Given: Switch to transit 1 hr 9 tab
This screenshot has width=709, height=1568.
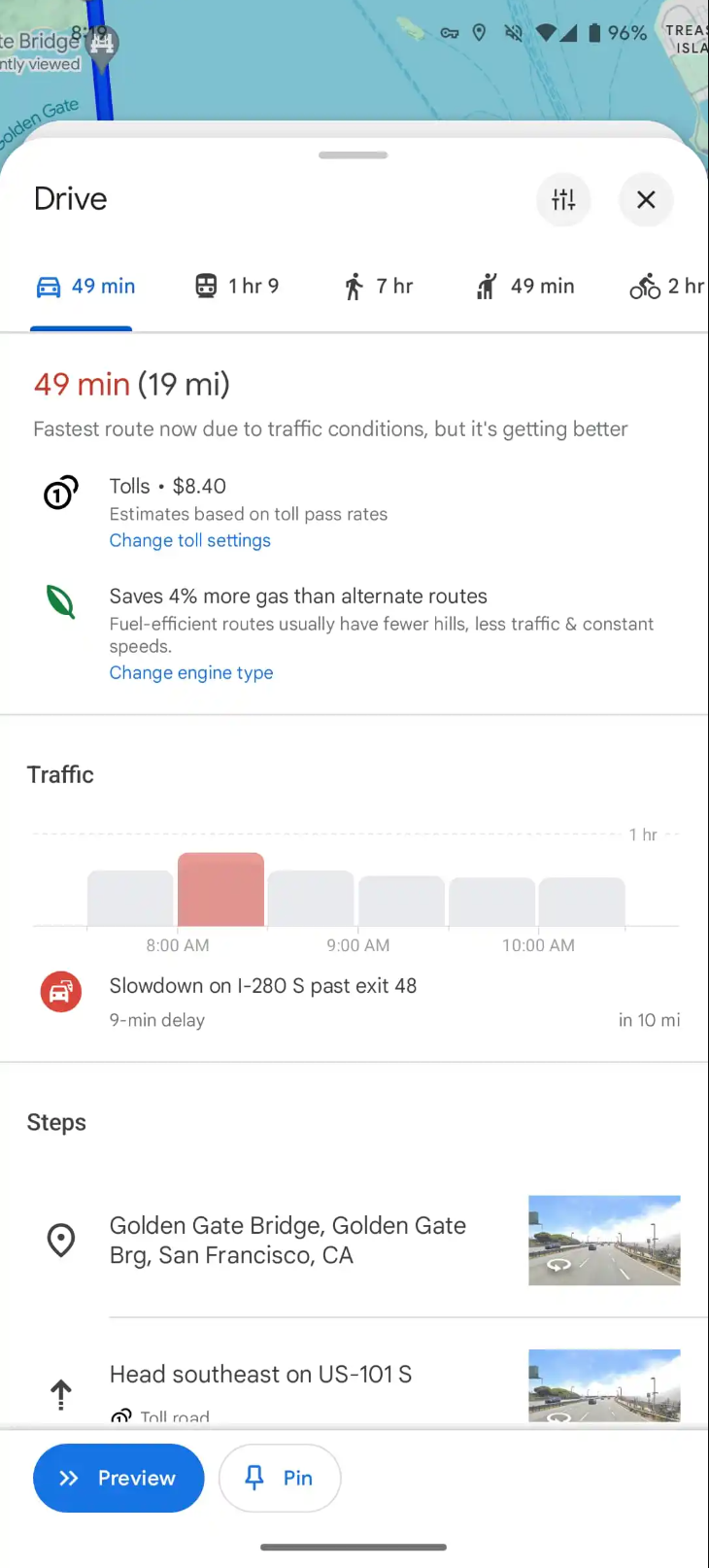Looking at the screenshot, I should pyautogui.click(x=237, y=287).
